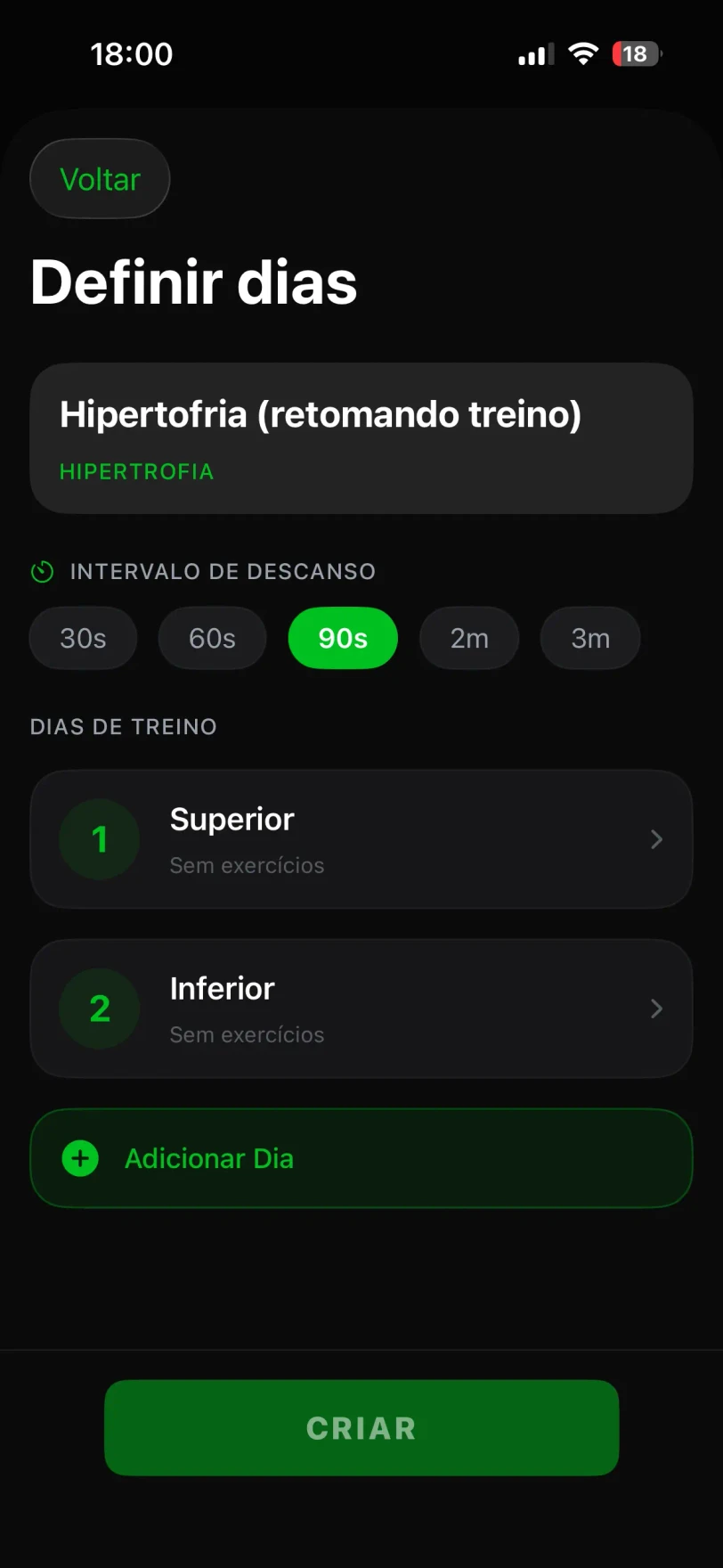Click the selected 90s interval pill

(342, 638)
